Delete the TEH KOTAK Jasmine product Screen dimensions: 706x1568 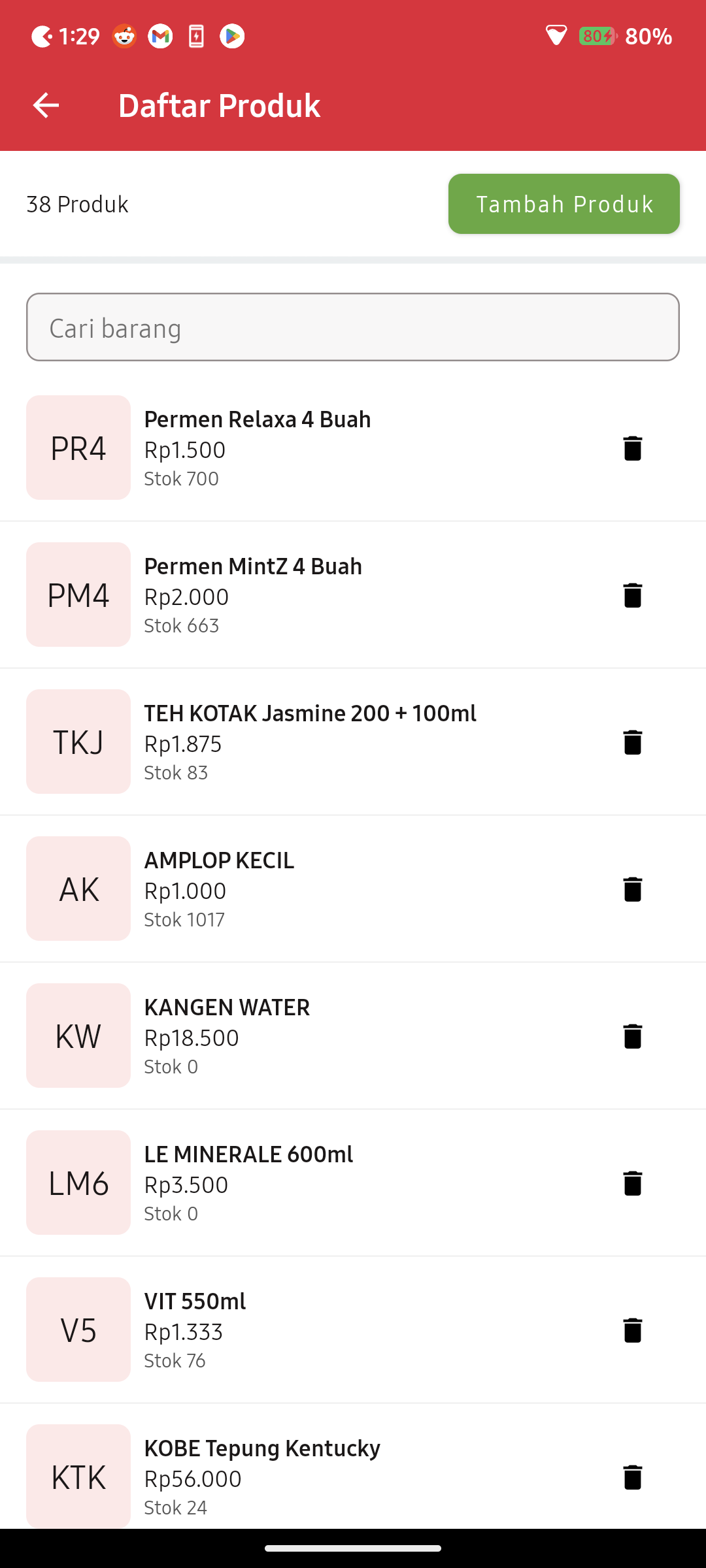coord(631,742)
